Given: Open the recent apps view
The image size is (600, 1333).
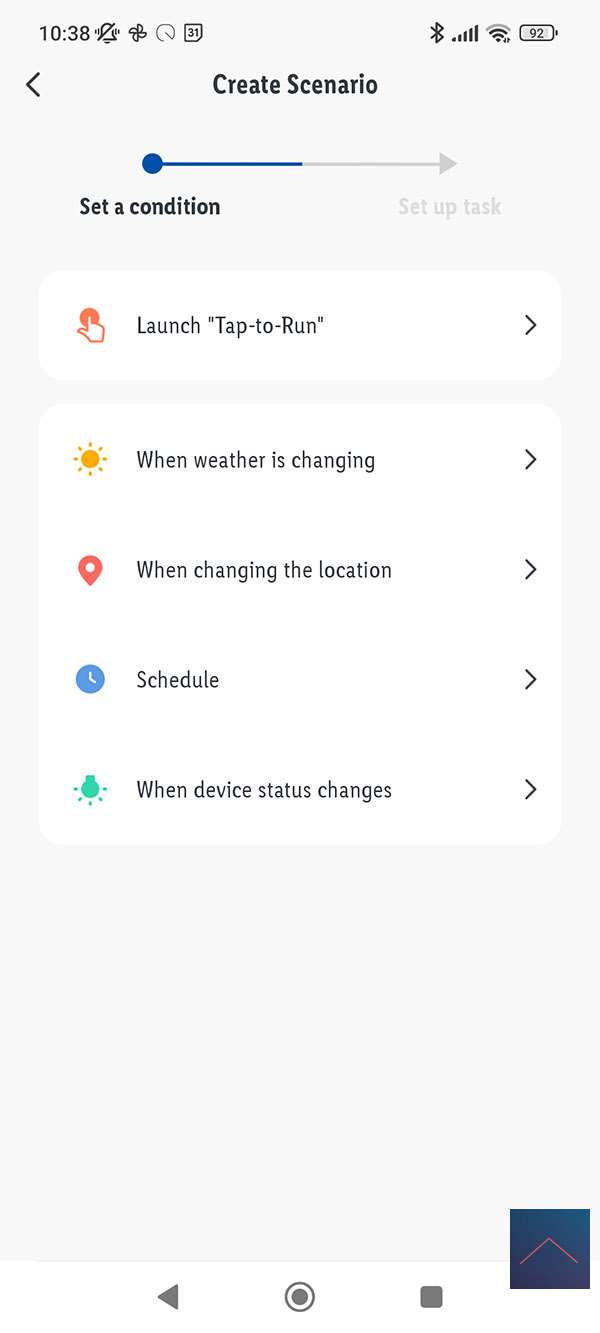Looking at the screenshot, I should pos(431,1297).
